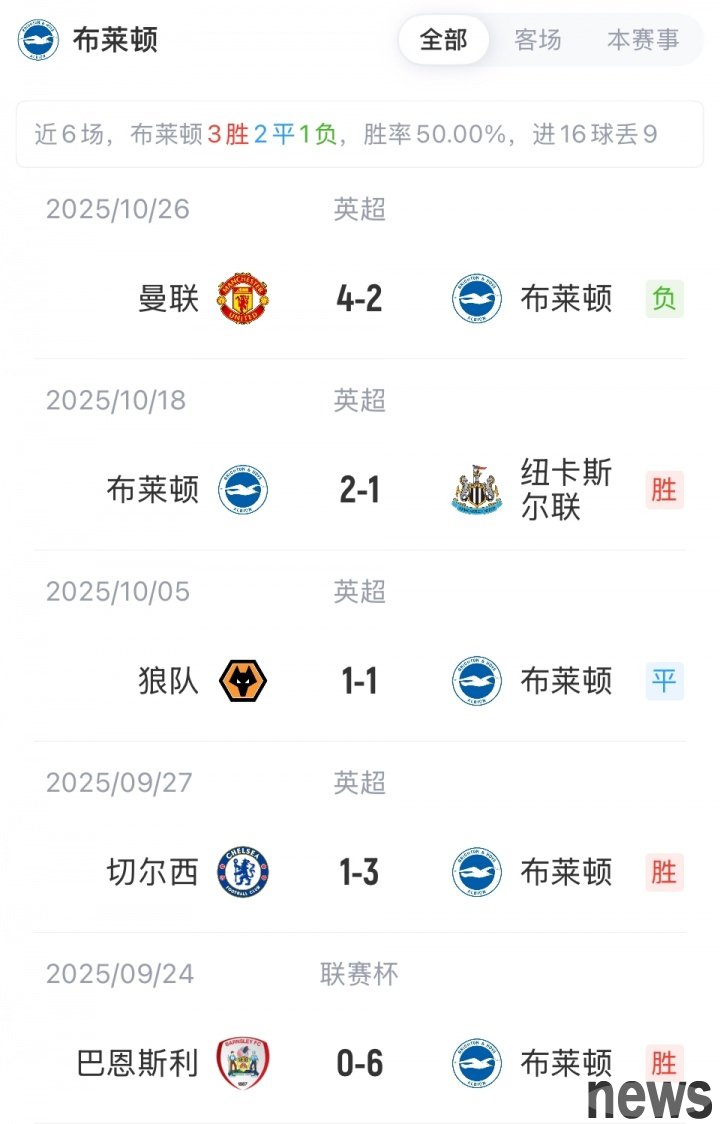Open the 切尔西 1-3 布莱顿 match

tap(360, 872)
